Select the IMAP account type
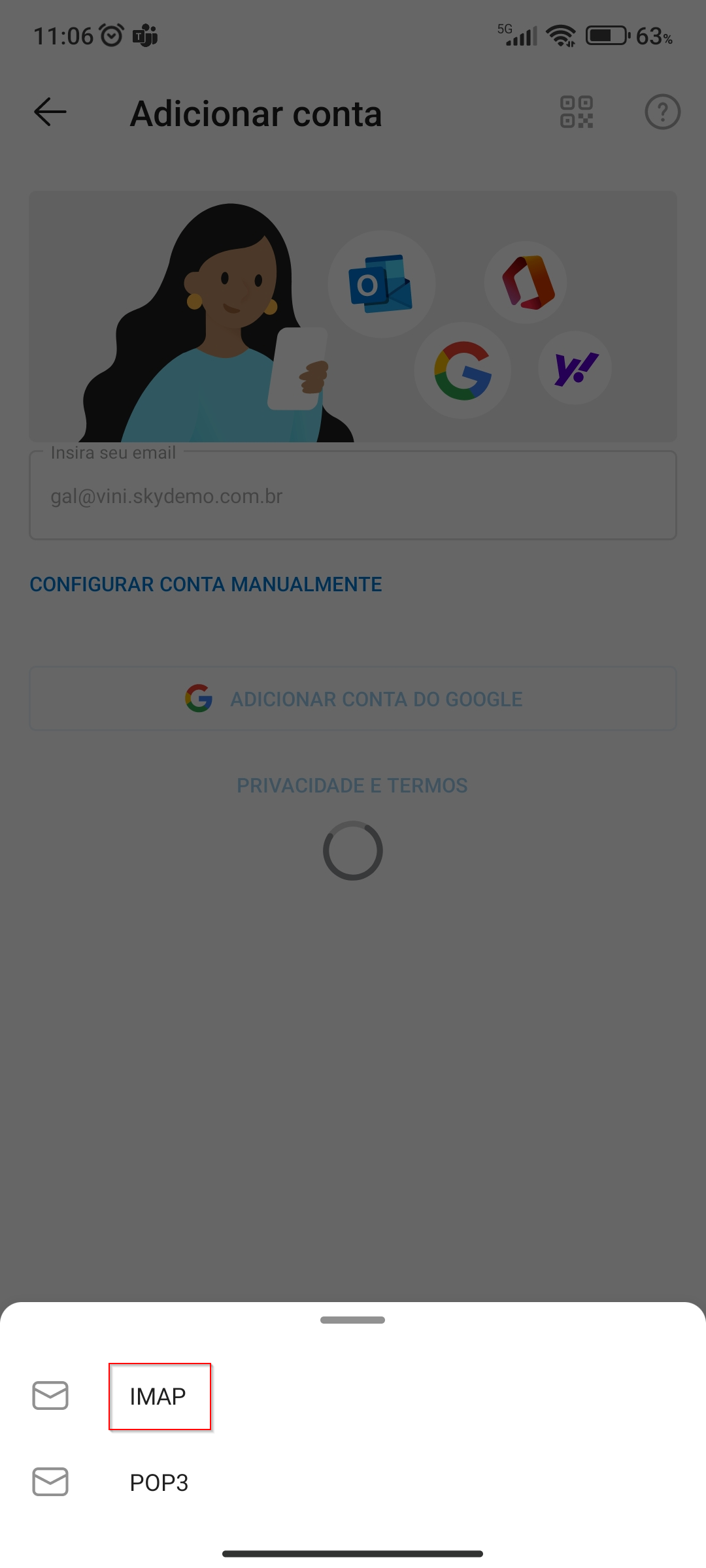 coord(158,1396)
